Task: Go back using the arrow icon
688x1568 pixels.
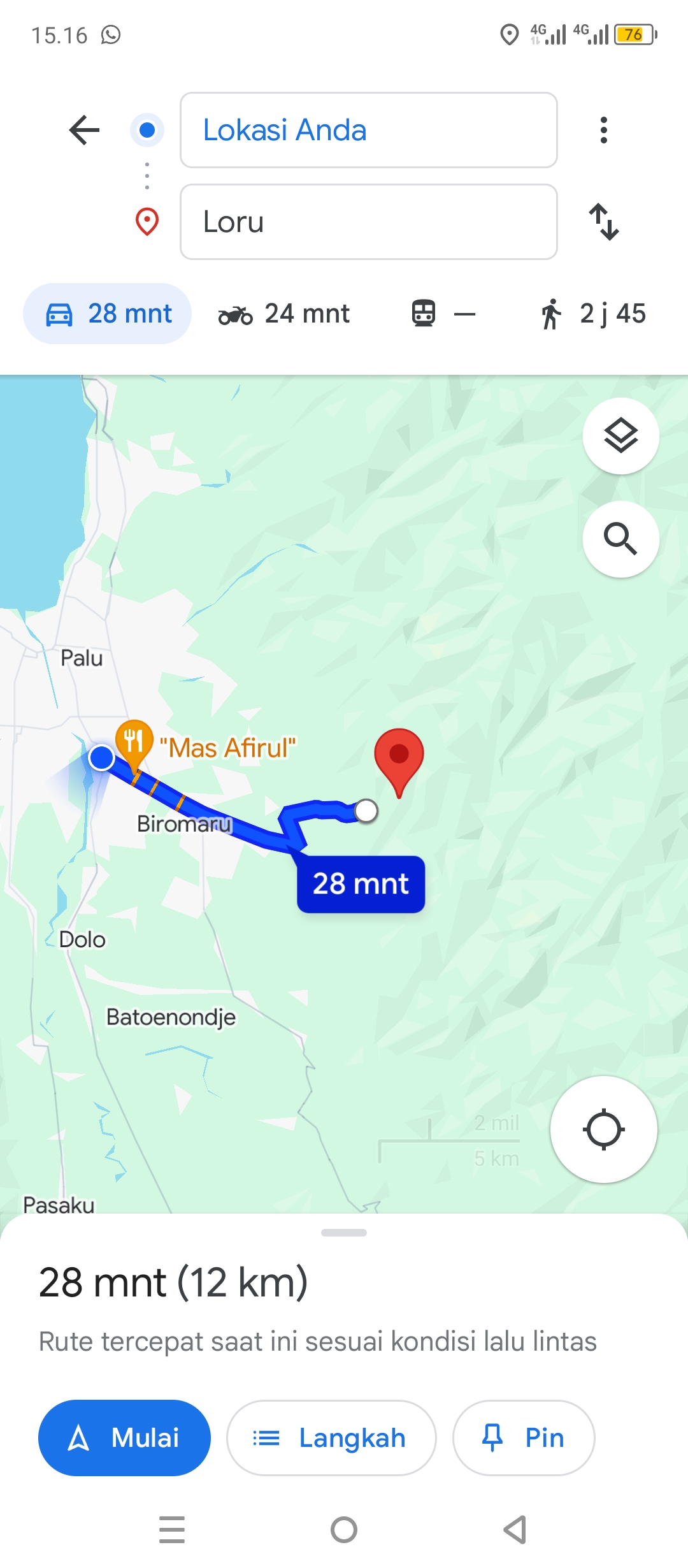Action: (x=84, y=130)
